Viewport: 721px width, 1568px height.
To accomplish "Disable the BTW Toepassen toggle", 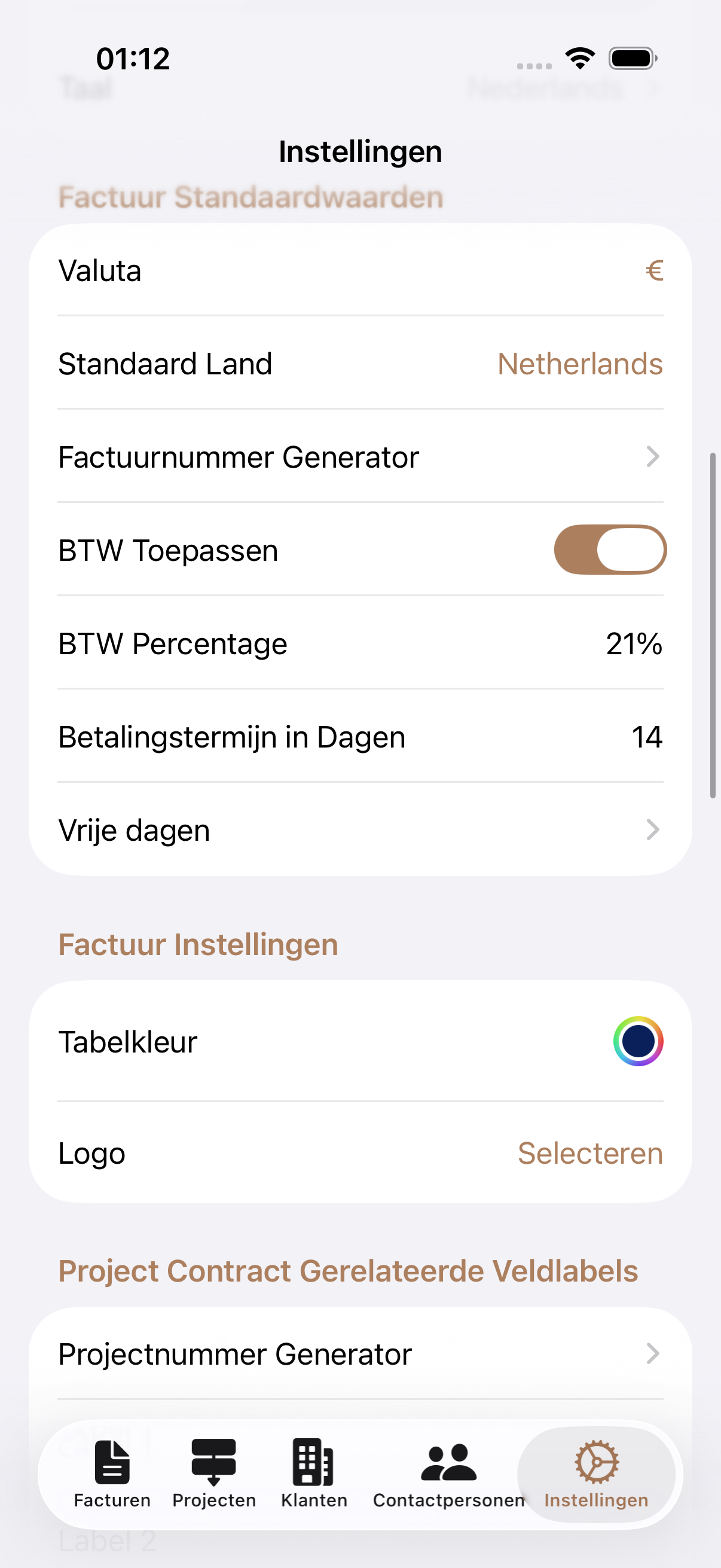I will 610,549.
